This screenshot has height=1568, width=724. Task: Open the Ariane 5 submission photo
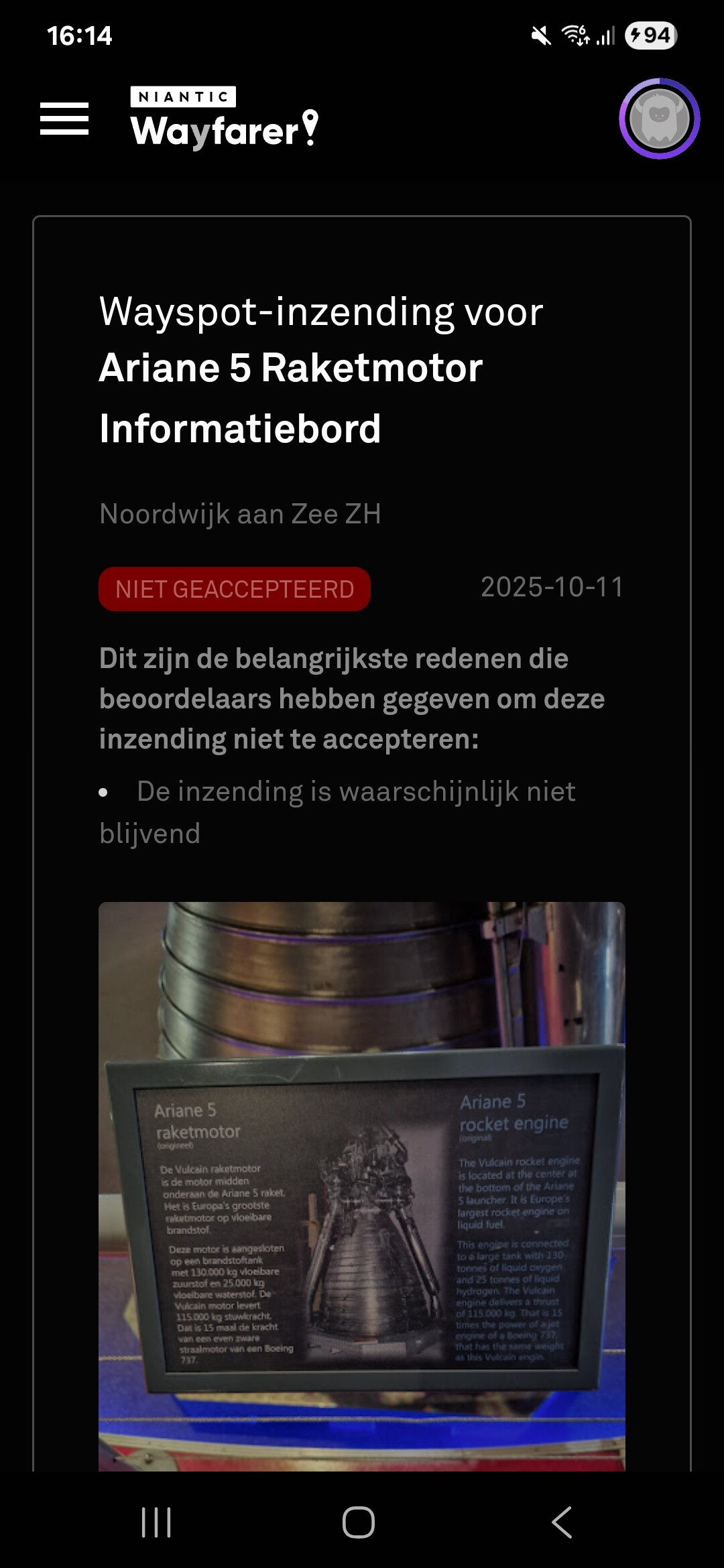coord(362,1186)
